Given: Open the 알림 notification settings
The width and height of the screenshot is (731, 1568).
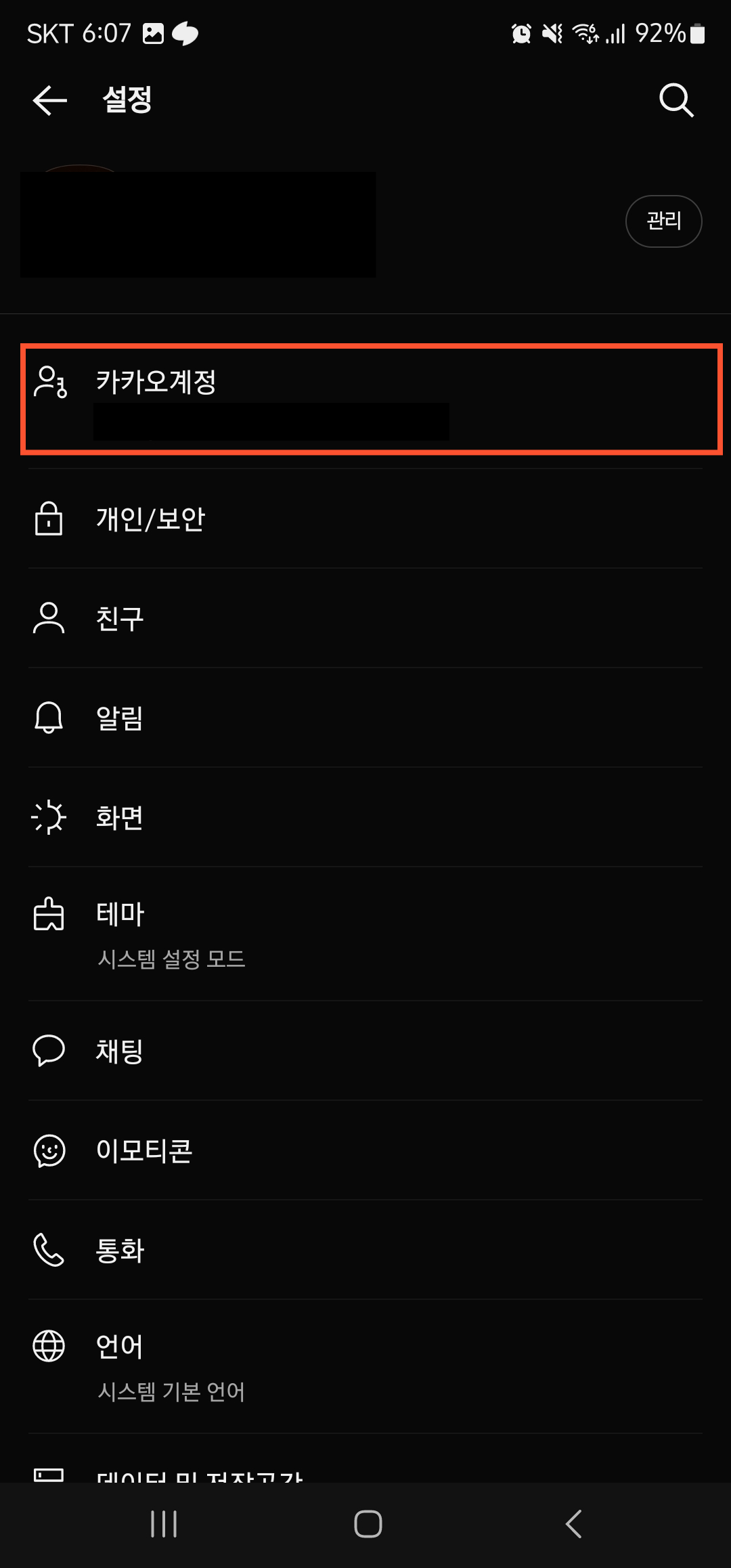Looking at the screenshot, I should point(365,718).
